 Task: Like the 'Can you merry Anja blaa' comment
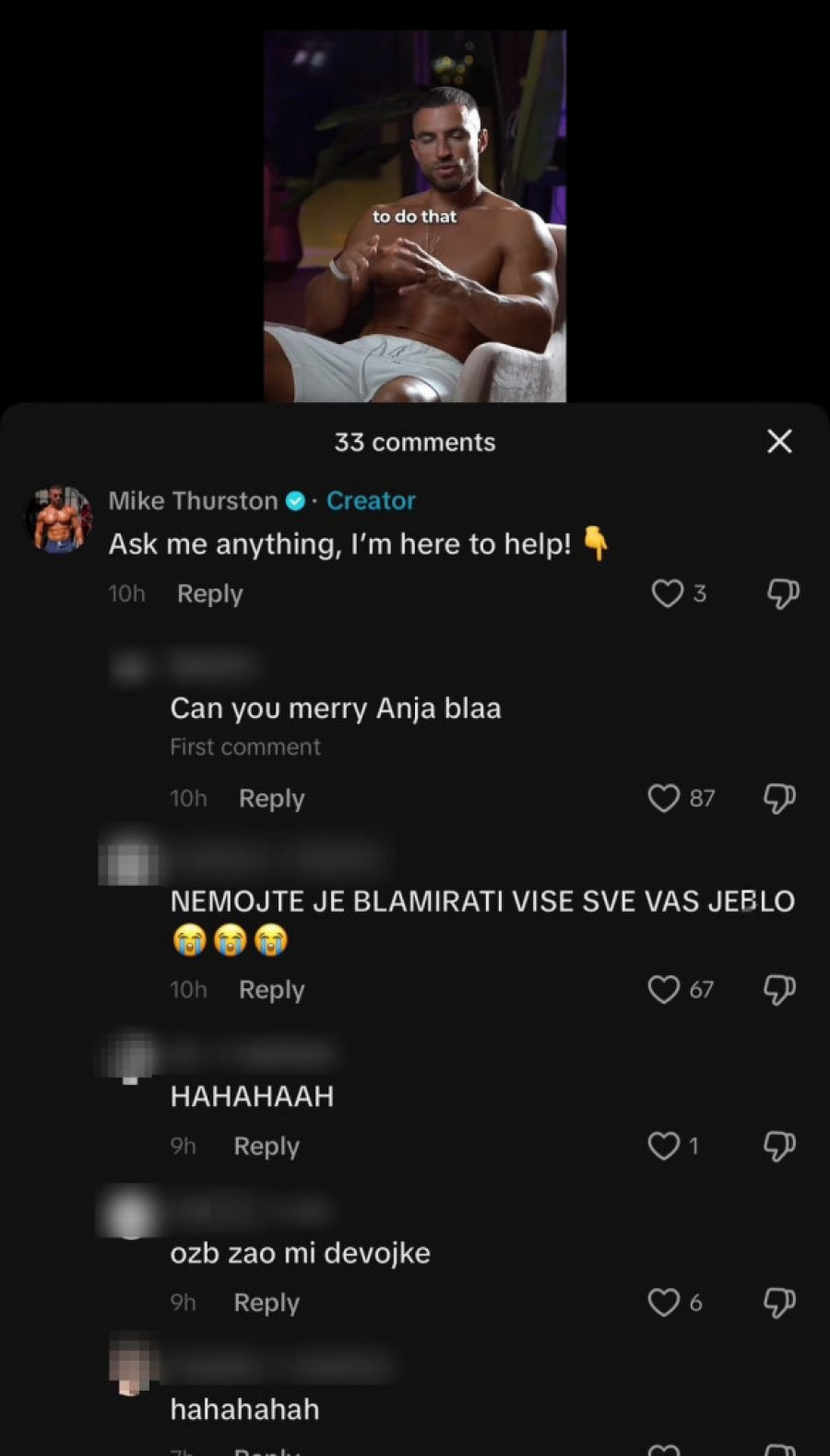click(x=663, y=798)
